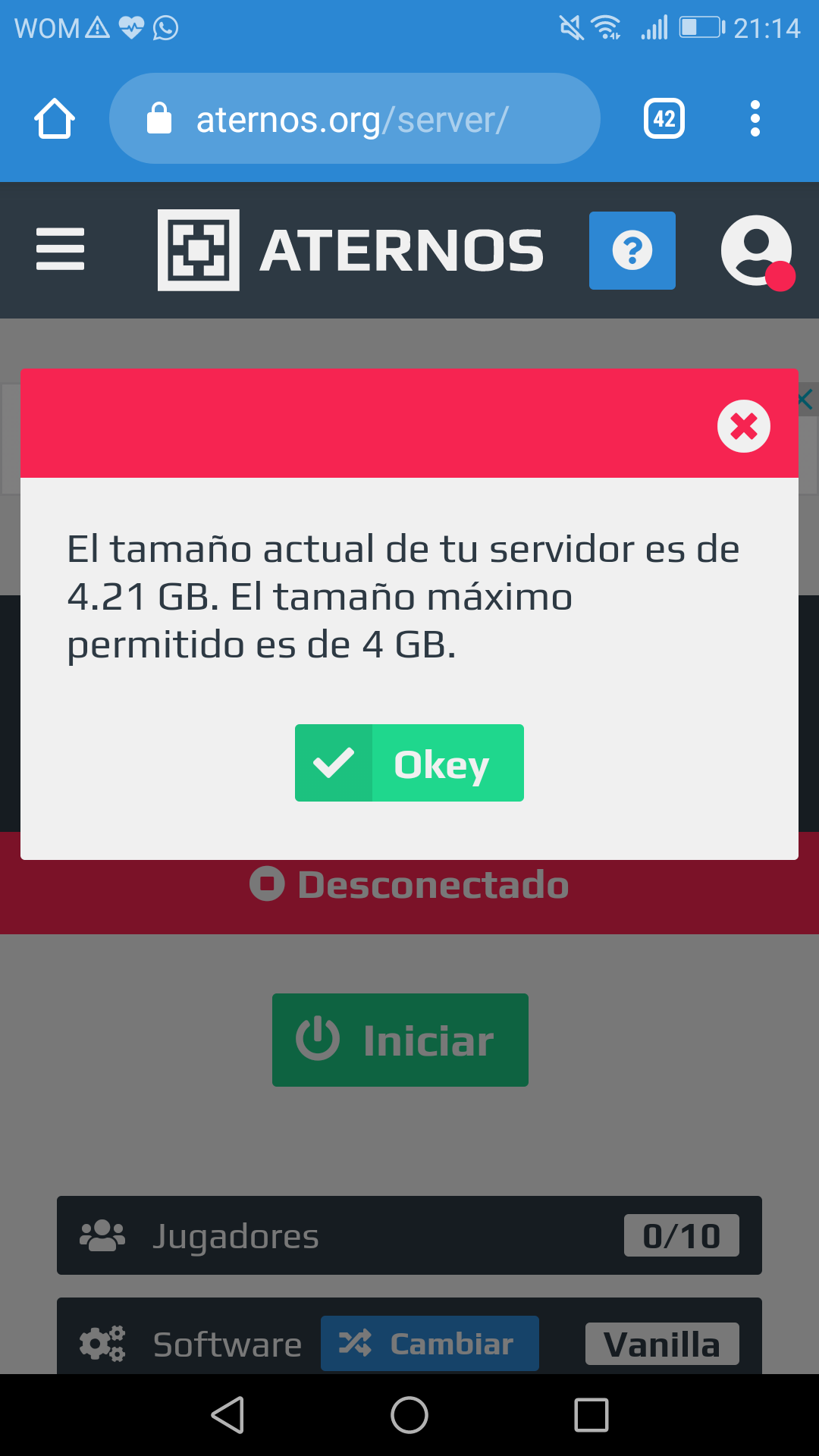Change server software with Cambiar
The height and width of the screenshot is (1456, 819).
click(x=430, y=1343)
